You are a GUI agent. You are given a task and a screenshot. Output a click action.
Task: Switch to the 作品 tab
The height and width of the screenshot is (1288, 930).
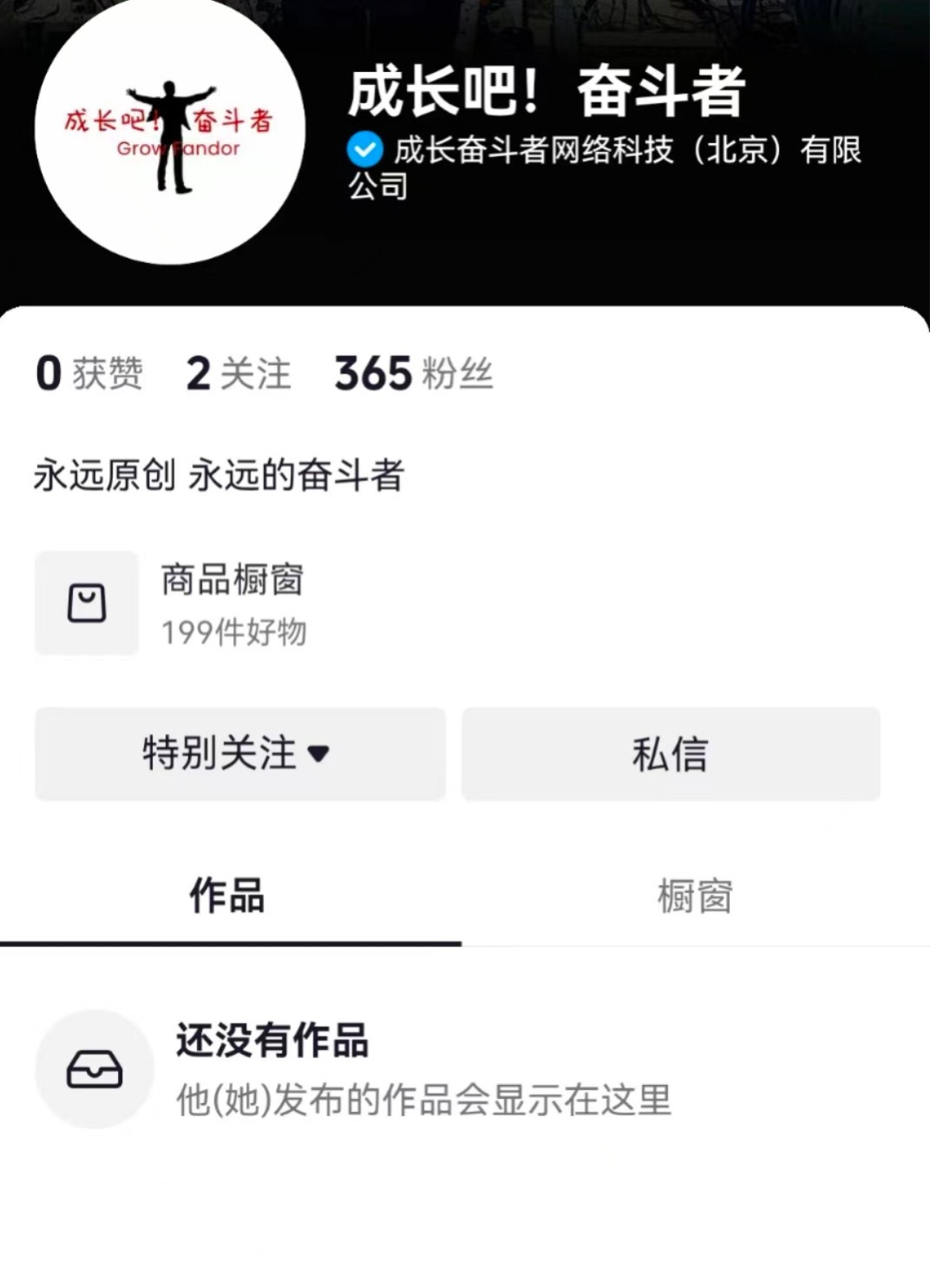pos(227,896)
